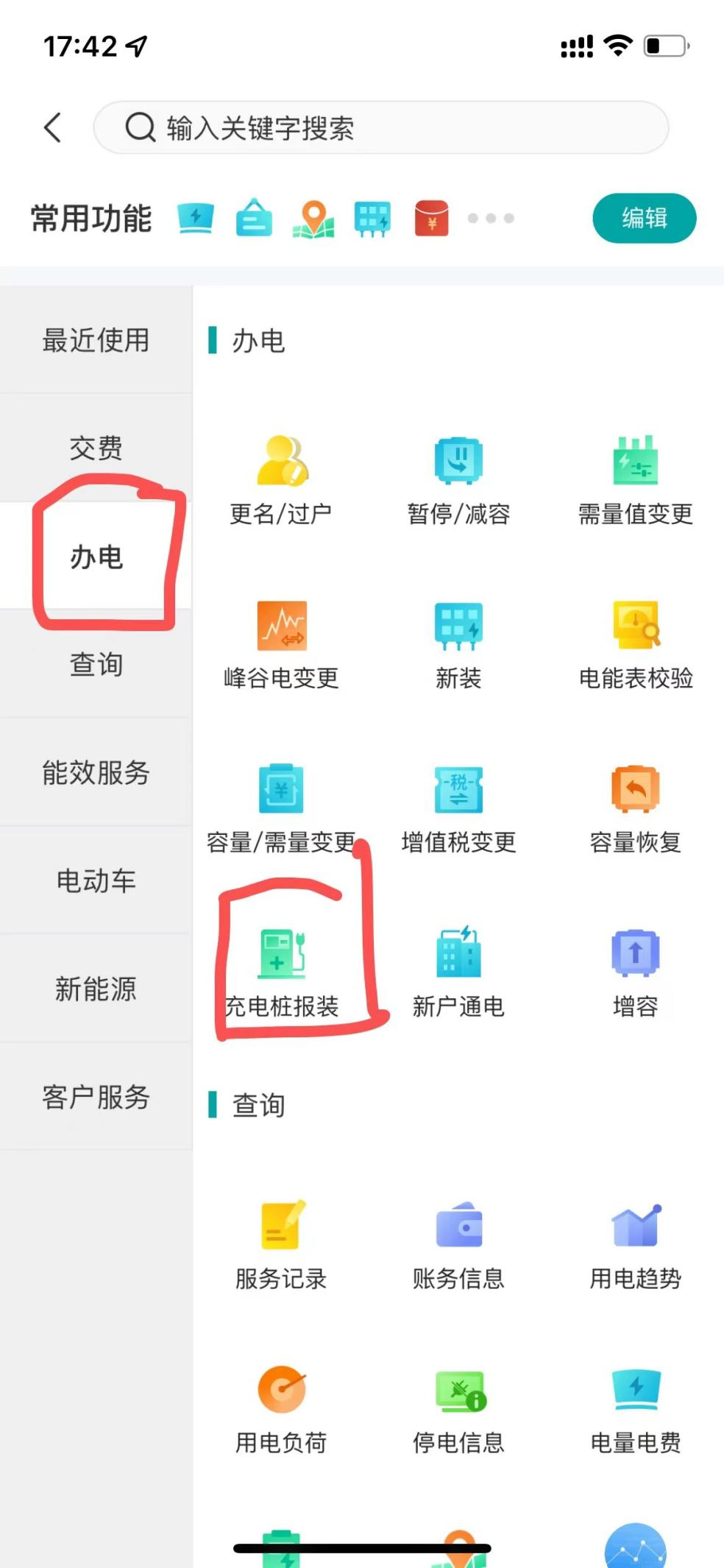Open 电量电费 query
The image size is (724, 1568).
(x=636, y=1408)
